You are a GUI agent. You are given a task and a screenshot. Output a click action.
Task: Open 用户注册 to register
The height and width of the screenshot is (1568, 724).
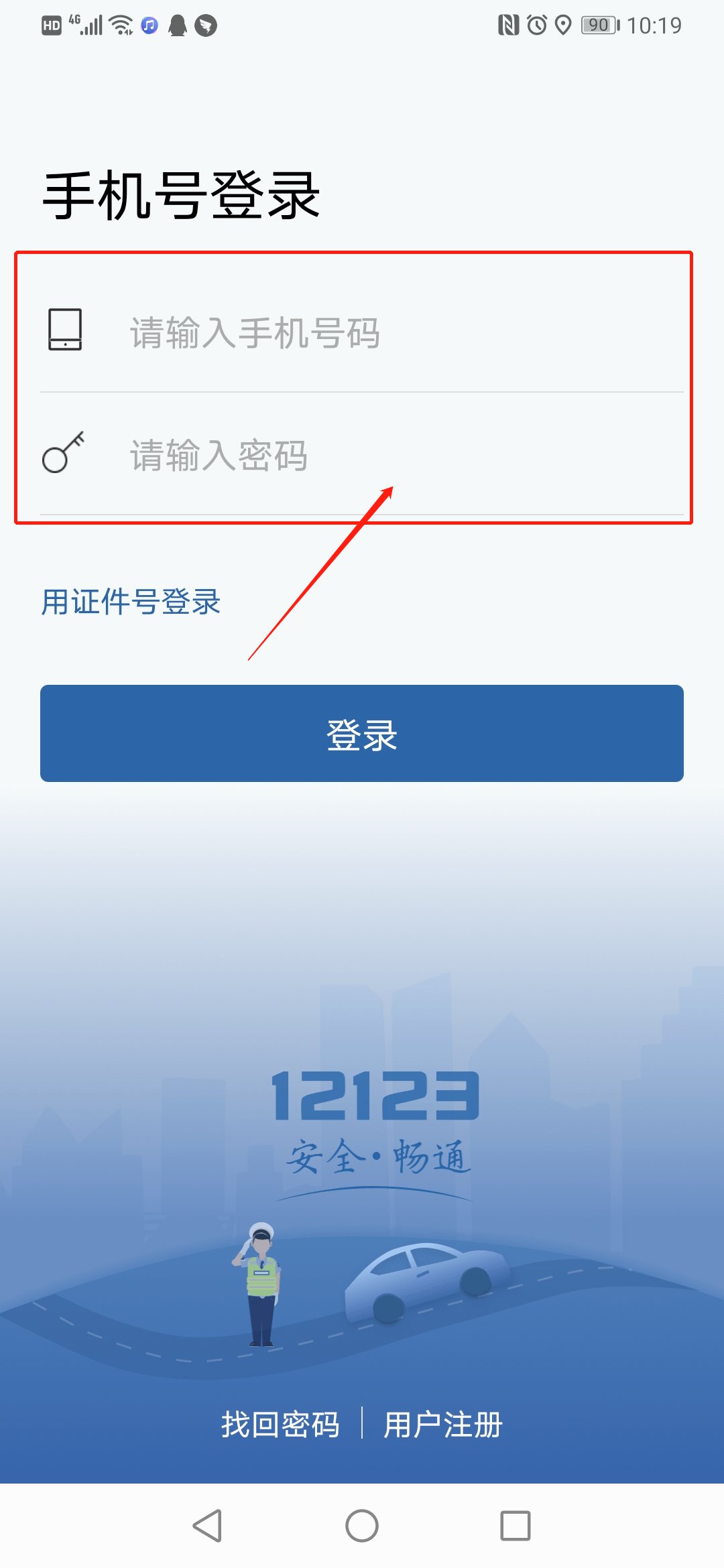pyautogui.click(x=442, y=1424)
